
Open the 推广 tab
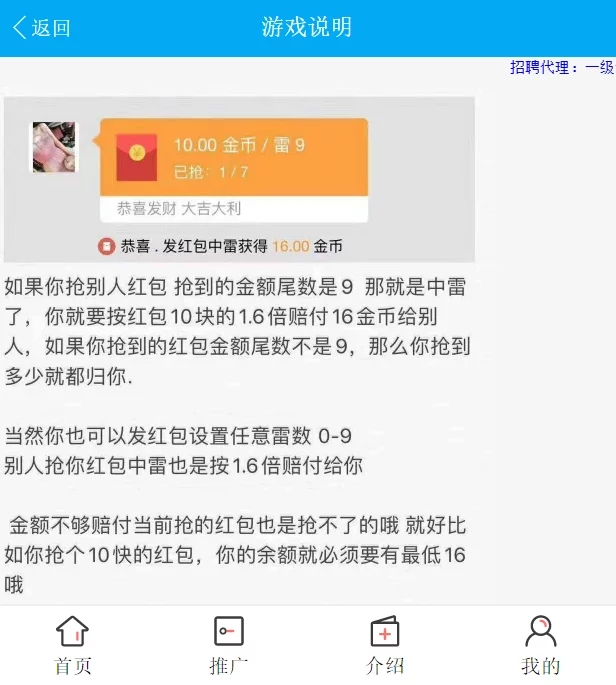(229, 645)
